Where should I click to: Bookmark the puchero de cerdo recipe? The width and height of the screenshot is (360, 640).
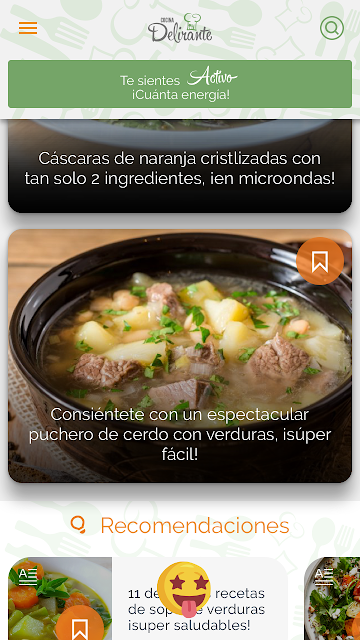point(320,261)
